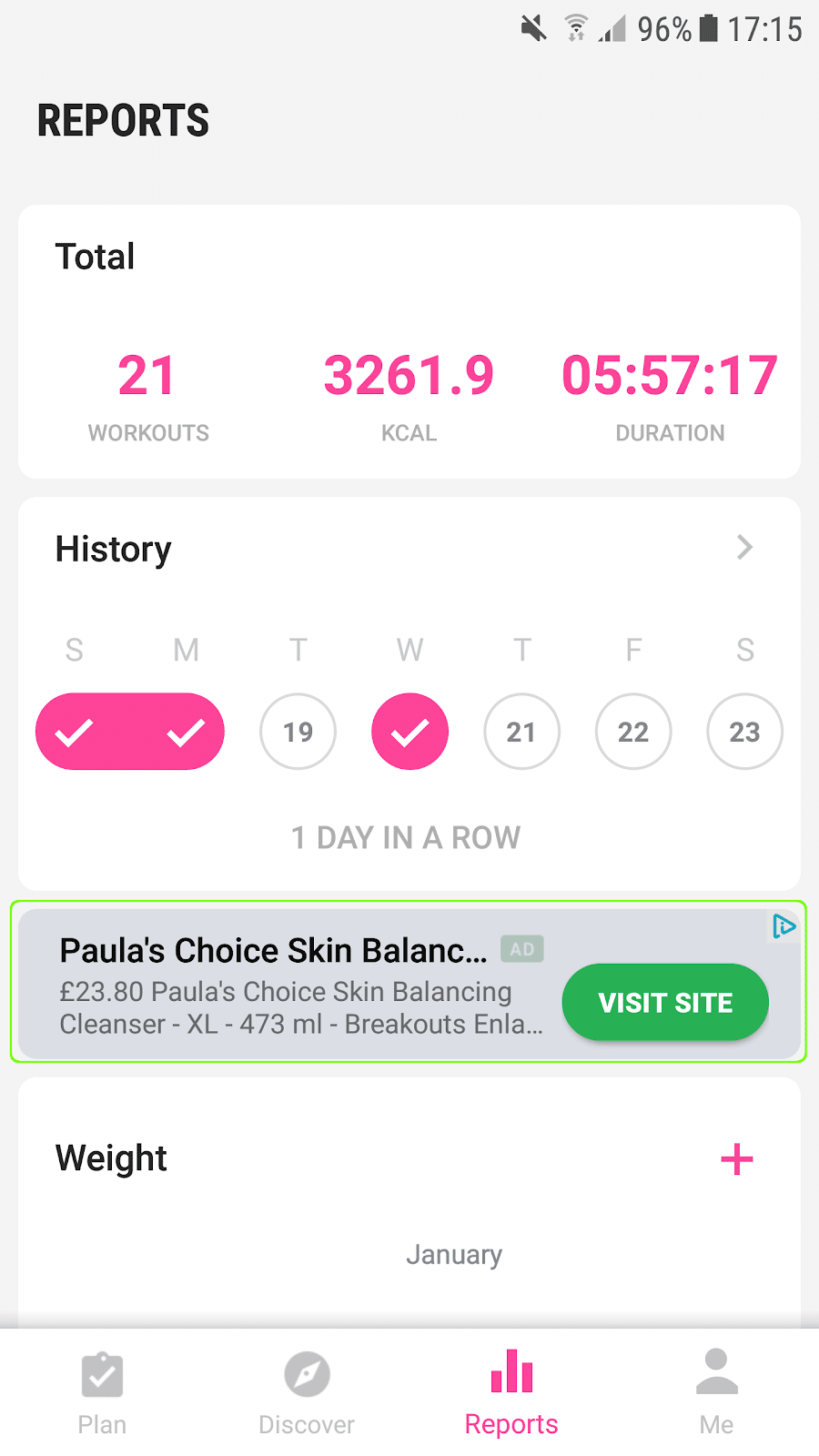Tap the checked Wednesday circle
The width and height of the screenshot is (819, 1456).
tap(409, 732)
